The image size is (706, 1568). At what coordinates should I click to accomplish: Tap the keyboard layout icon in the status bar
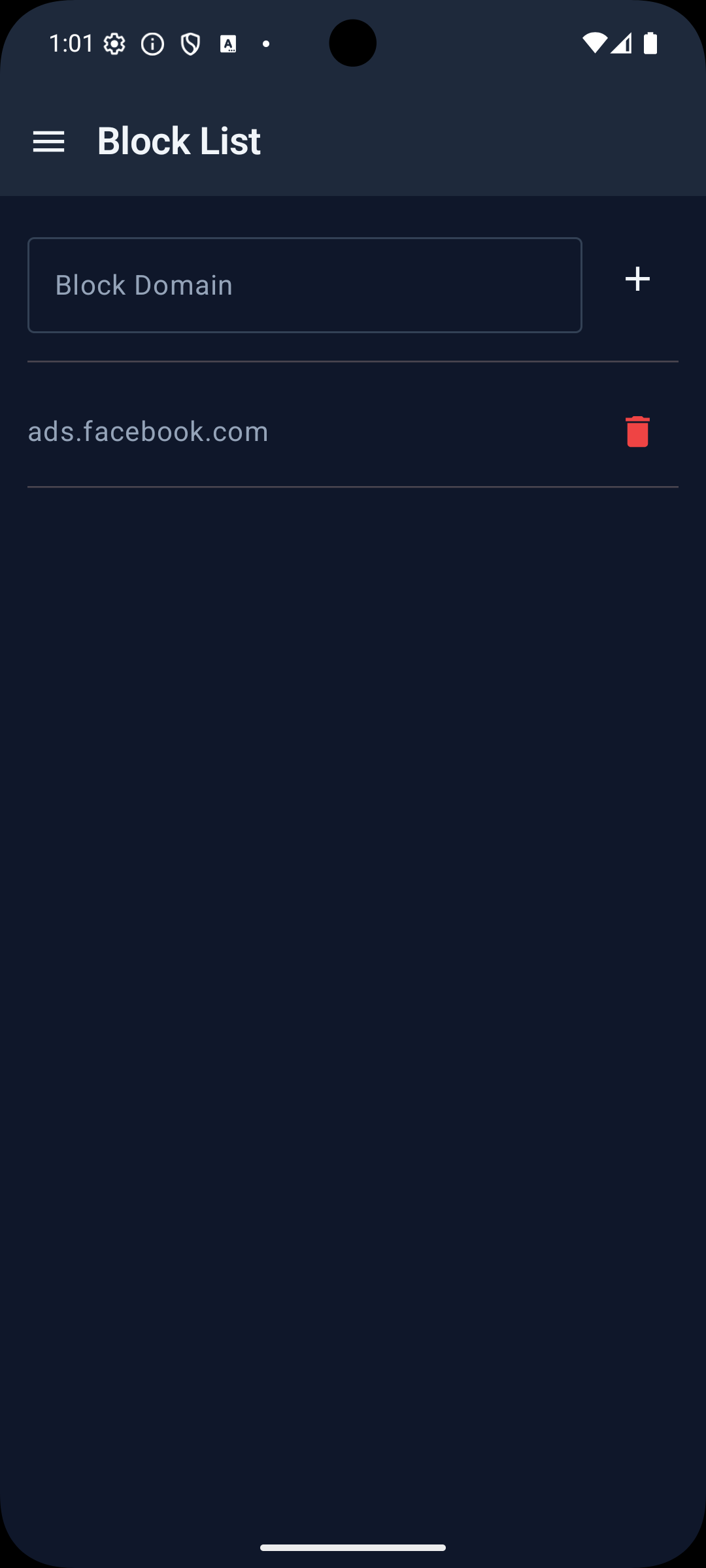(229, 43)
